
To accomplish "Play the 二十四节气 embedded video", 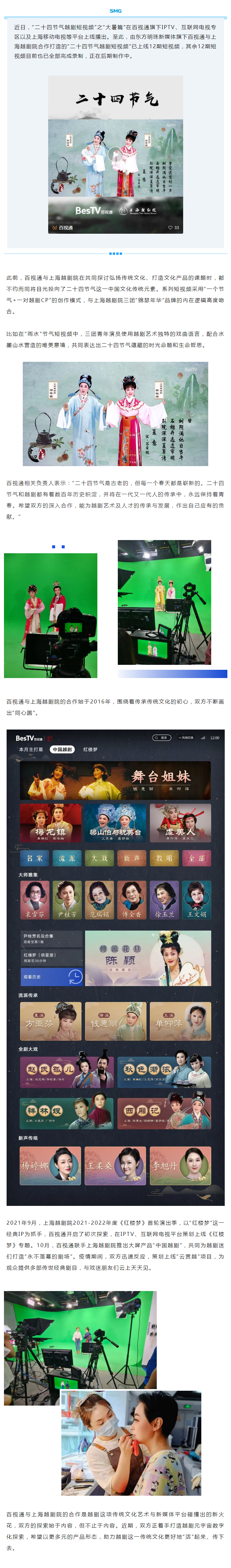I will (x=115, y=154).
